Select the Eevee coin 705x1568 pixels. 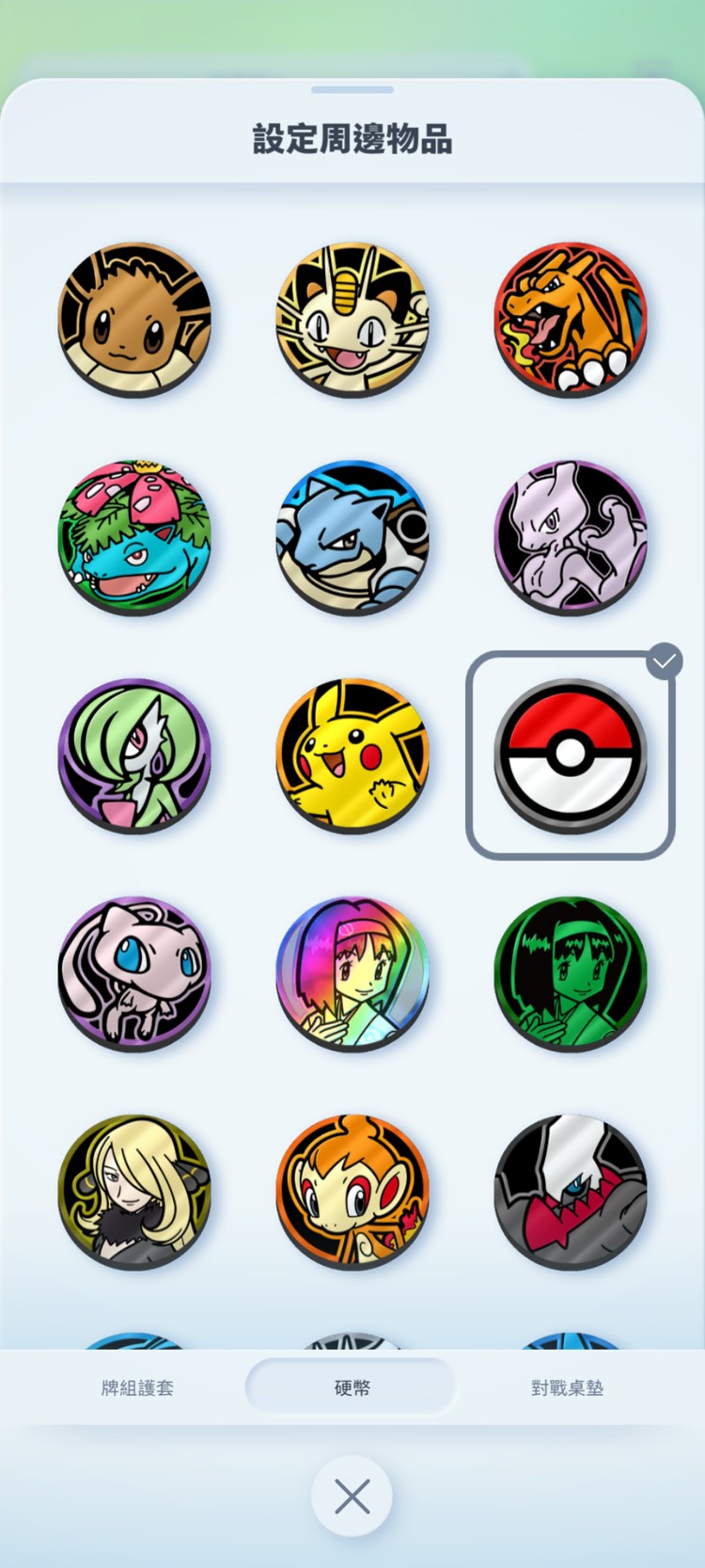134,320
